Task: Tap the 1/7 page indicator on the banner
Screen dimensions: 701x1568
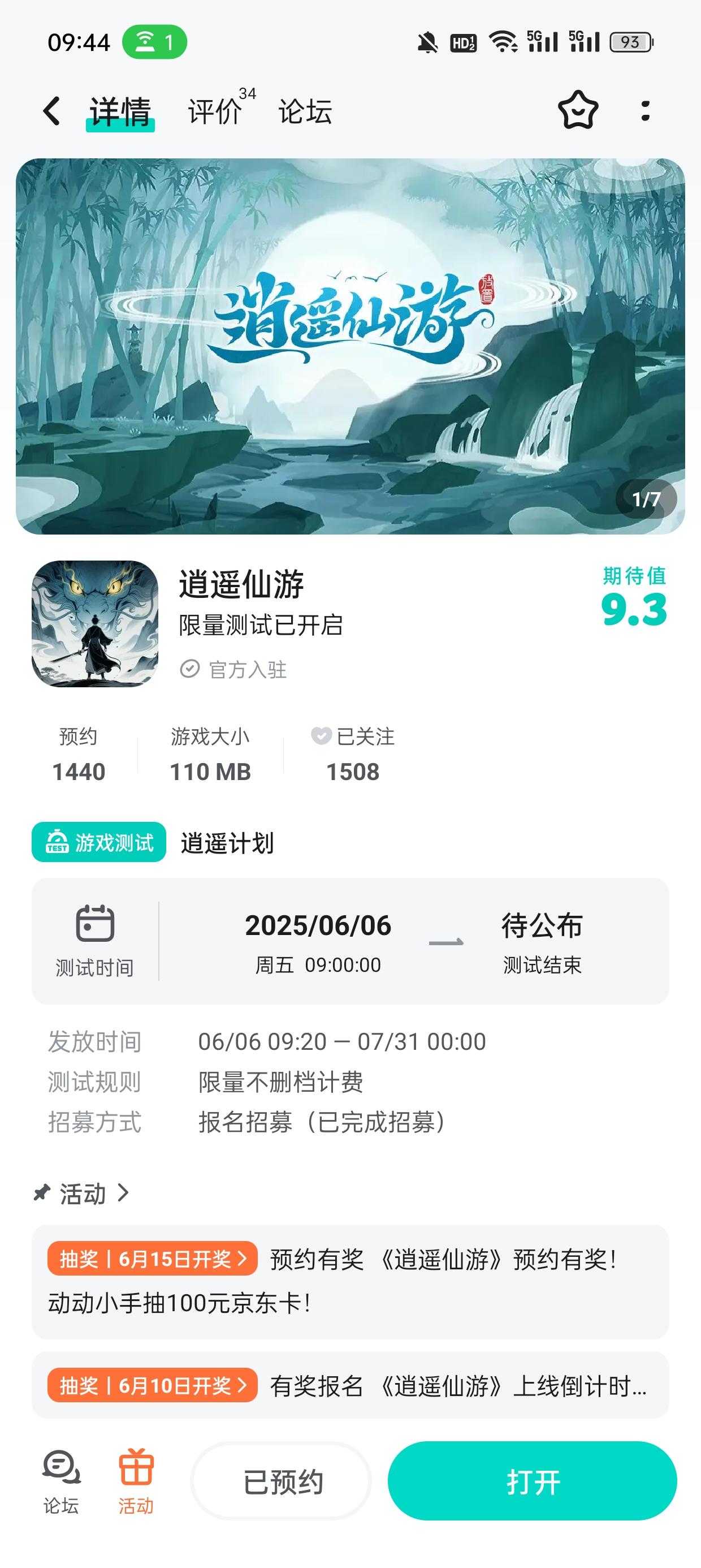Action: 646,498
